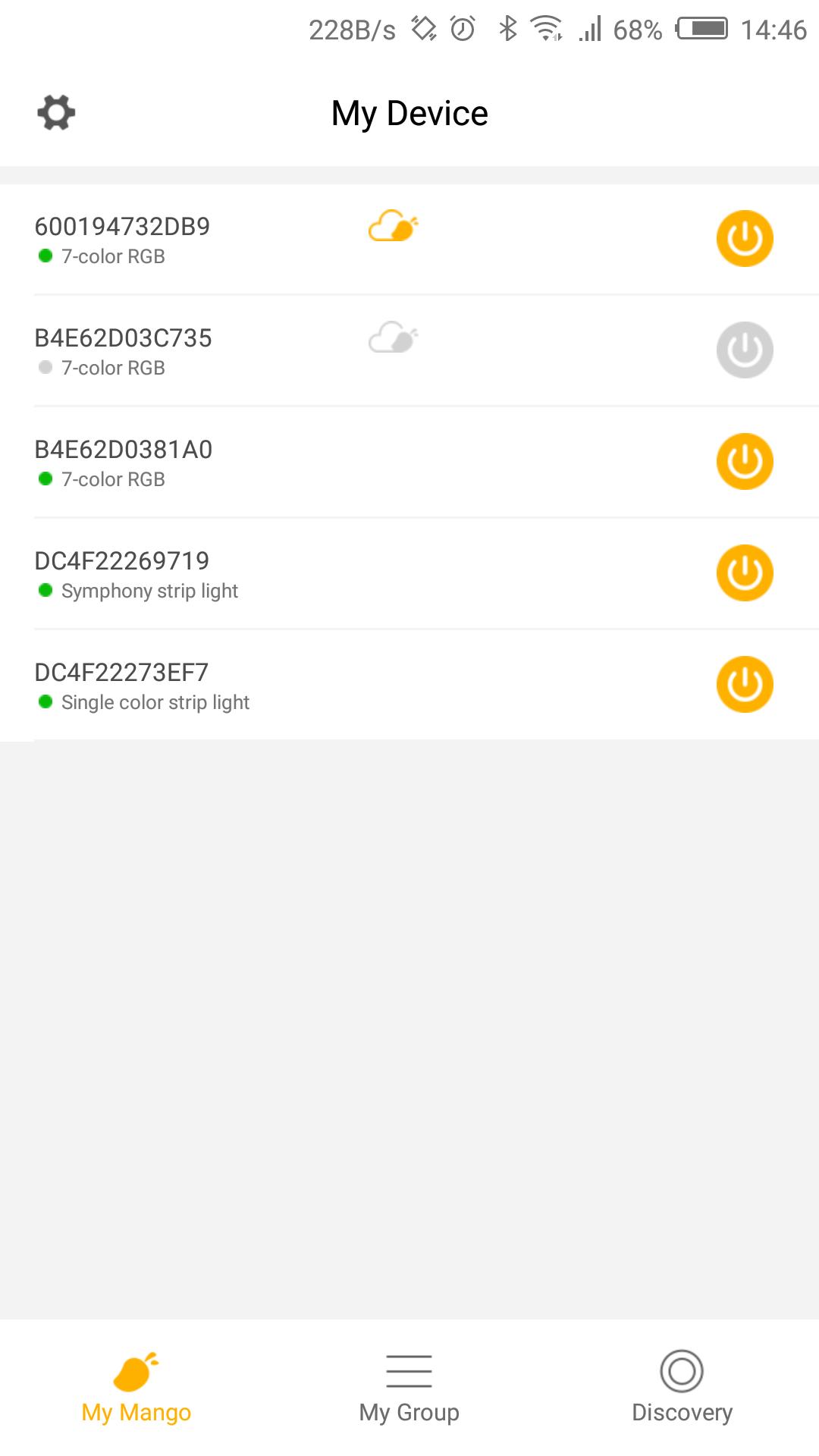Screen dimensions: 819x1456
Task: Tap the grey cloud icon for B4E62D03C735
Action: 393,337
